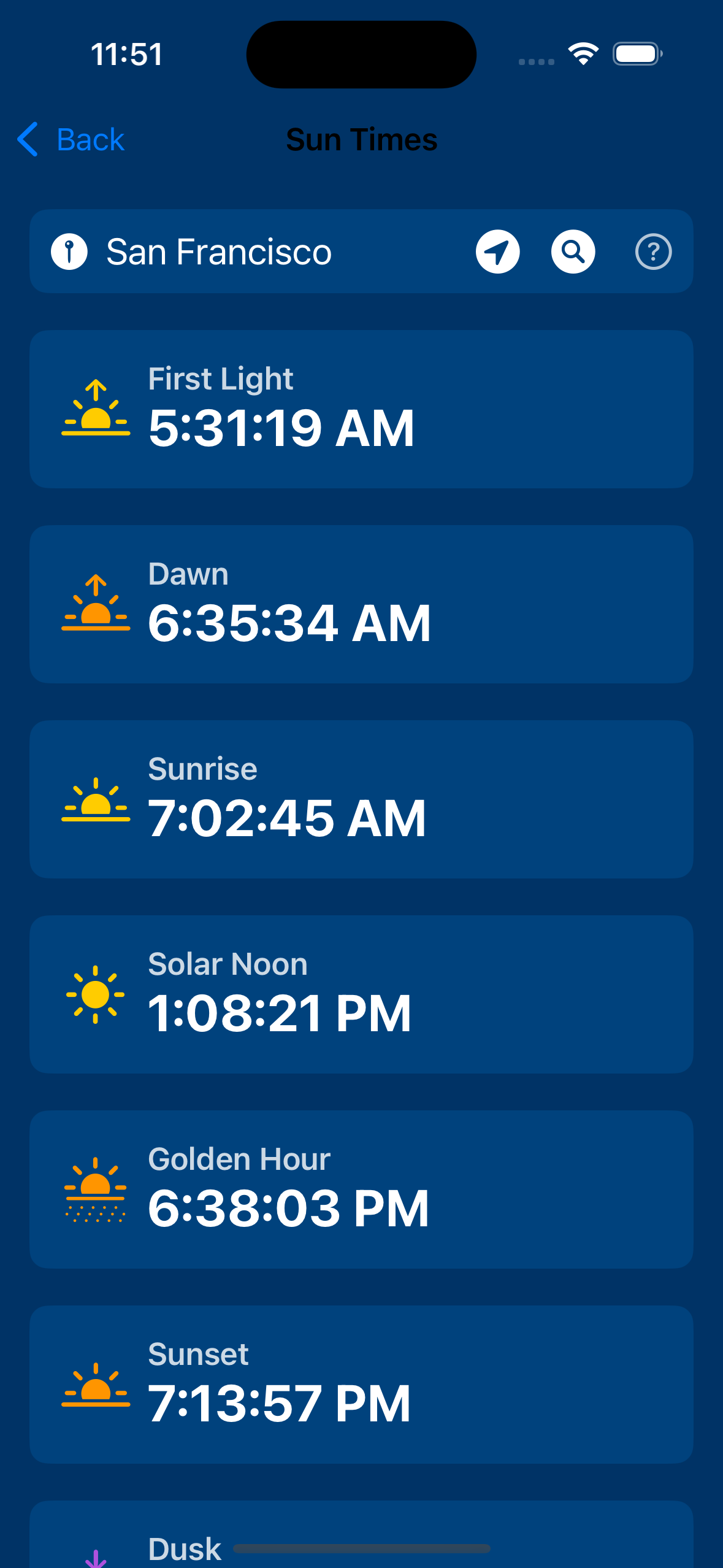This screenshot has height=1568, width=723.
Task: Open the First Light details card
Action: (x=361, y=408)
